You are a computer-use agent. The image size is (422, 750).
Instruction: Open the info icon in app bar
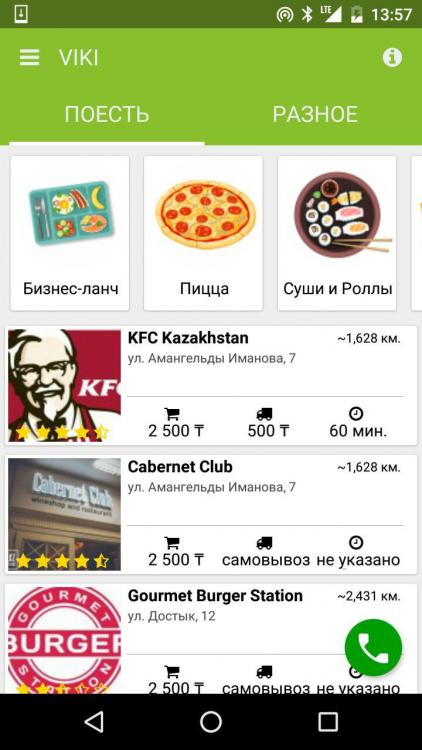392,58
